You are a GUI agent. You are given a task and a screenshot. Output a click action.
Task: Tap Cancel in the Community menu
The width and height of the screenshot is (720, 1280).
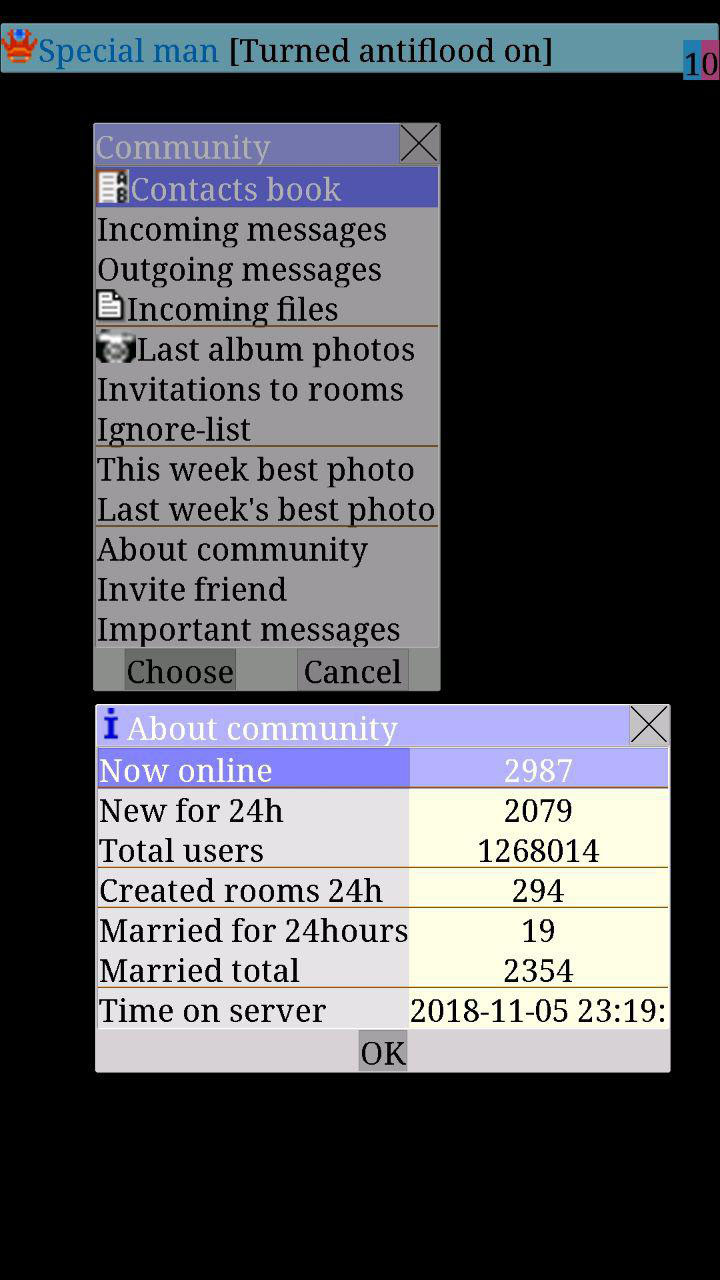352,670
